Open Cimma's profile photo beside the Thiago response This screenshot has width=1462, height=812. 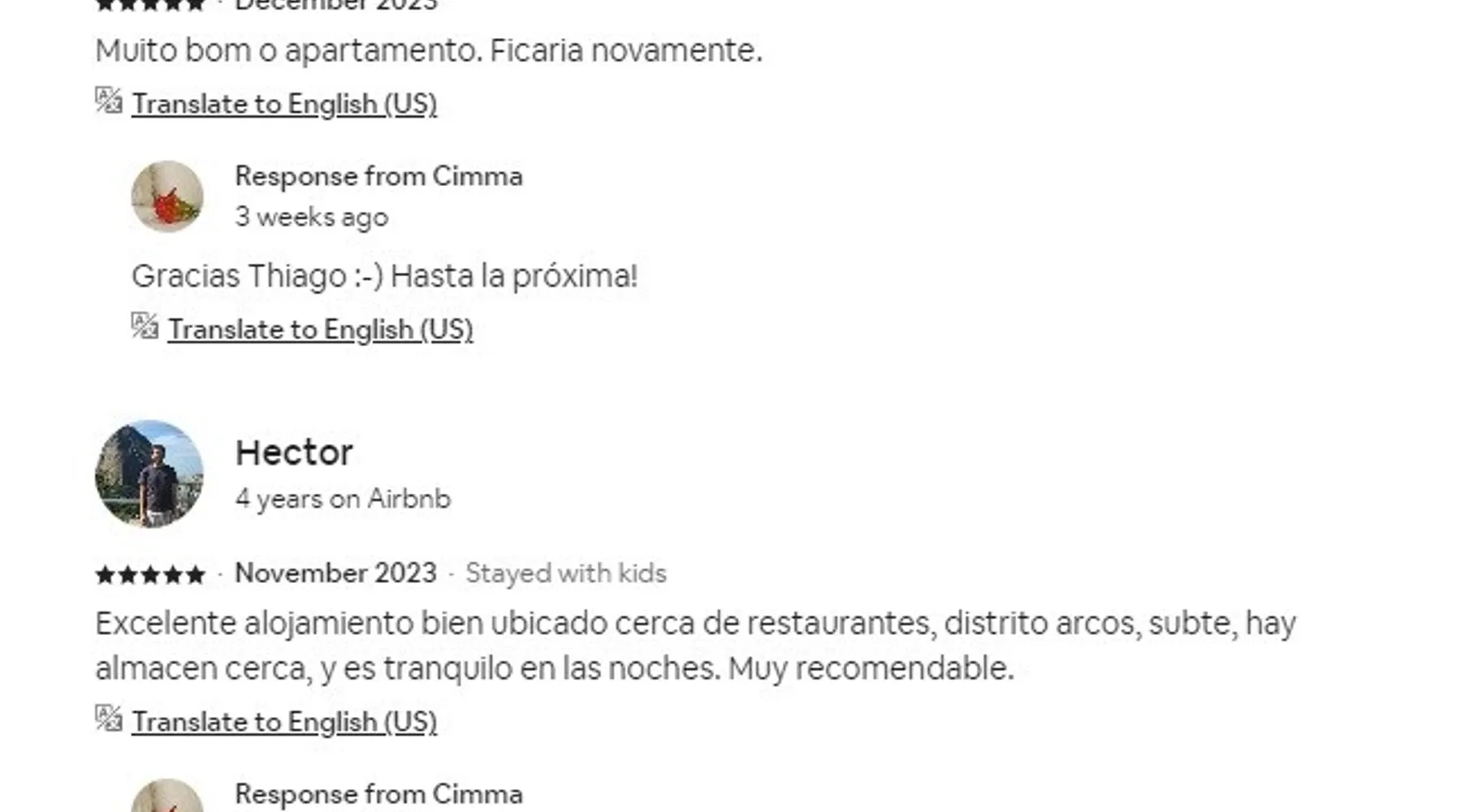[167, 197]
